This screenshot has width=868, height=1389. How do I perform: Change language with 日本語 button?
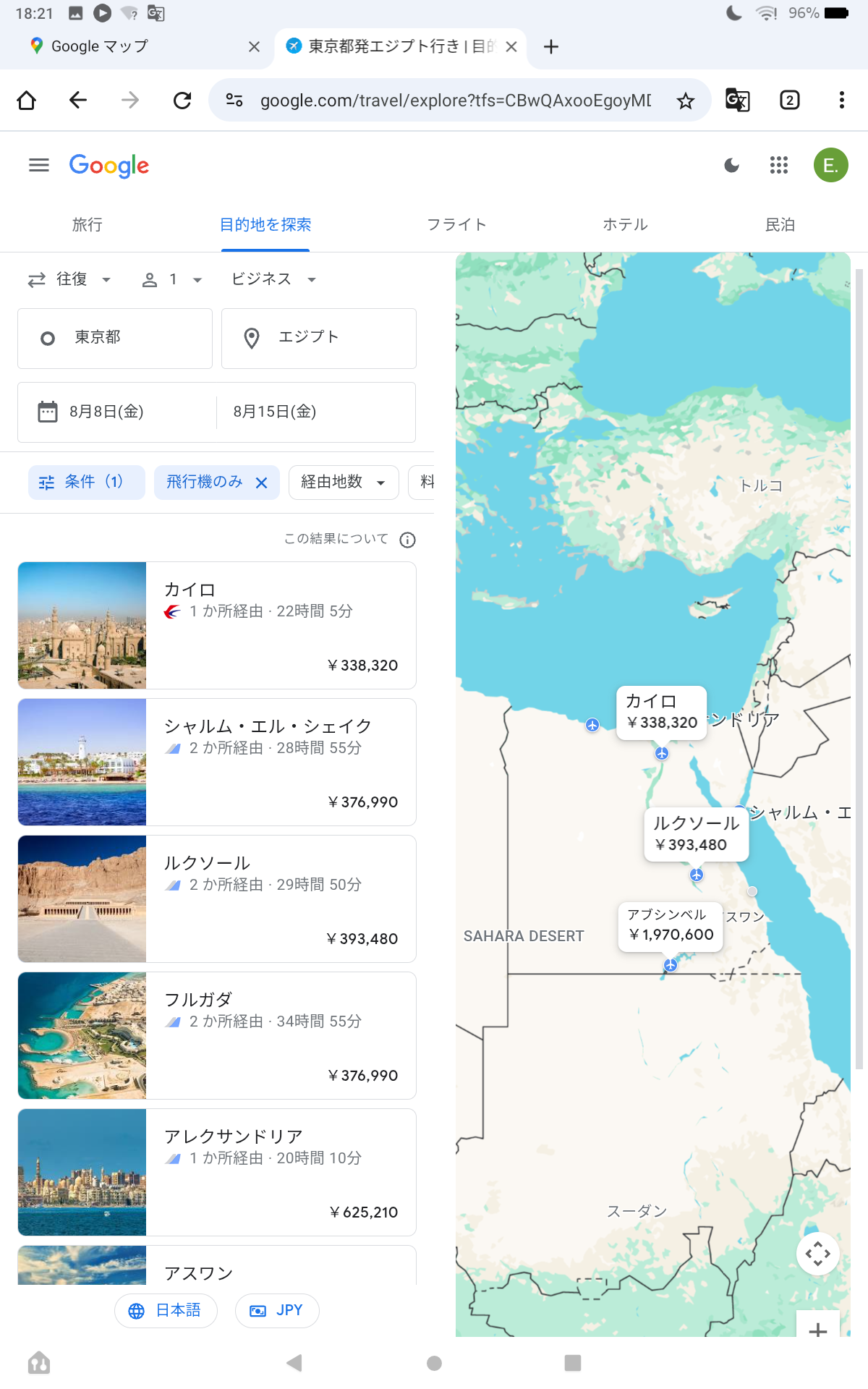pos(166,1311)
